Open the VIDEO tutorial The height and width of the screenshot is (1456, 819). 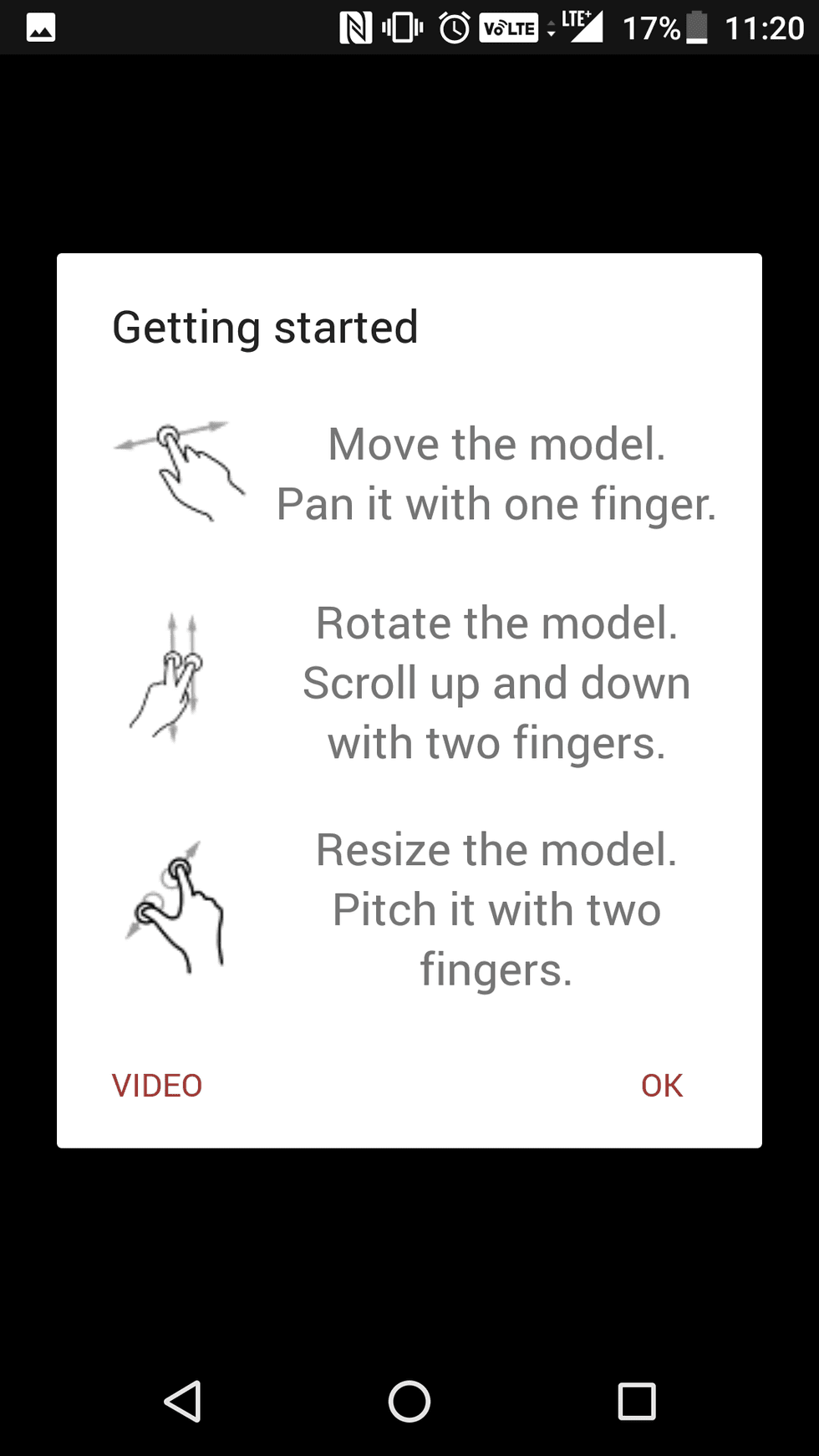pyautogui.click(x=157, y=1086)
